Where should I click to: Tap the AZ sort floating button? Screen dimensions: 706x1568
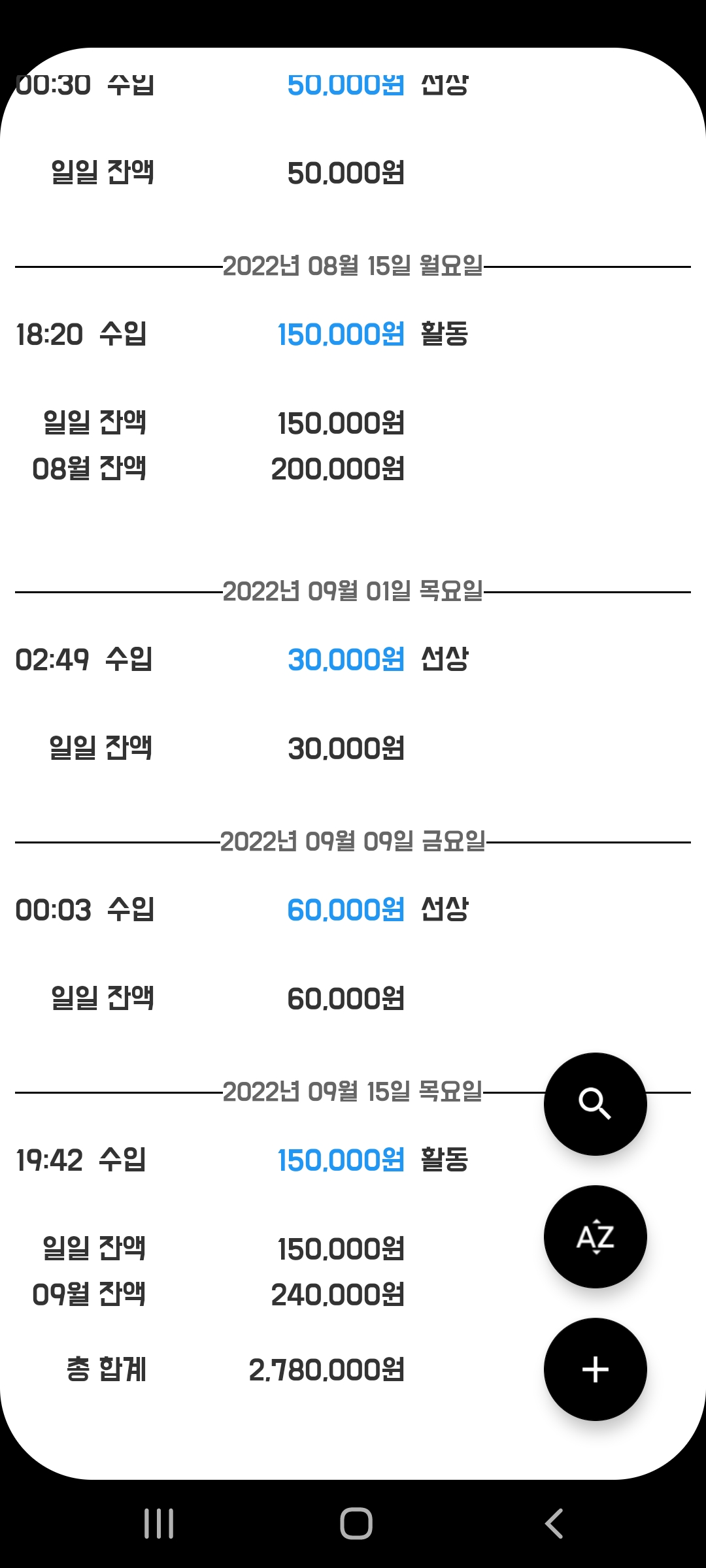click(x=595, y=1237)
